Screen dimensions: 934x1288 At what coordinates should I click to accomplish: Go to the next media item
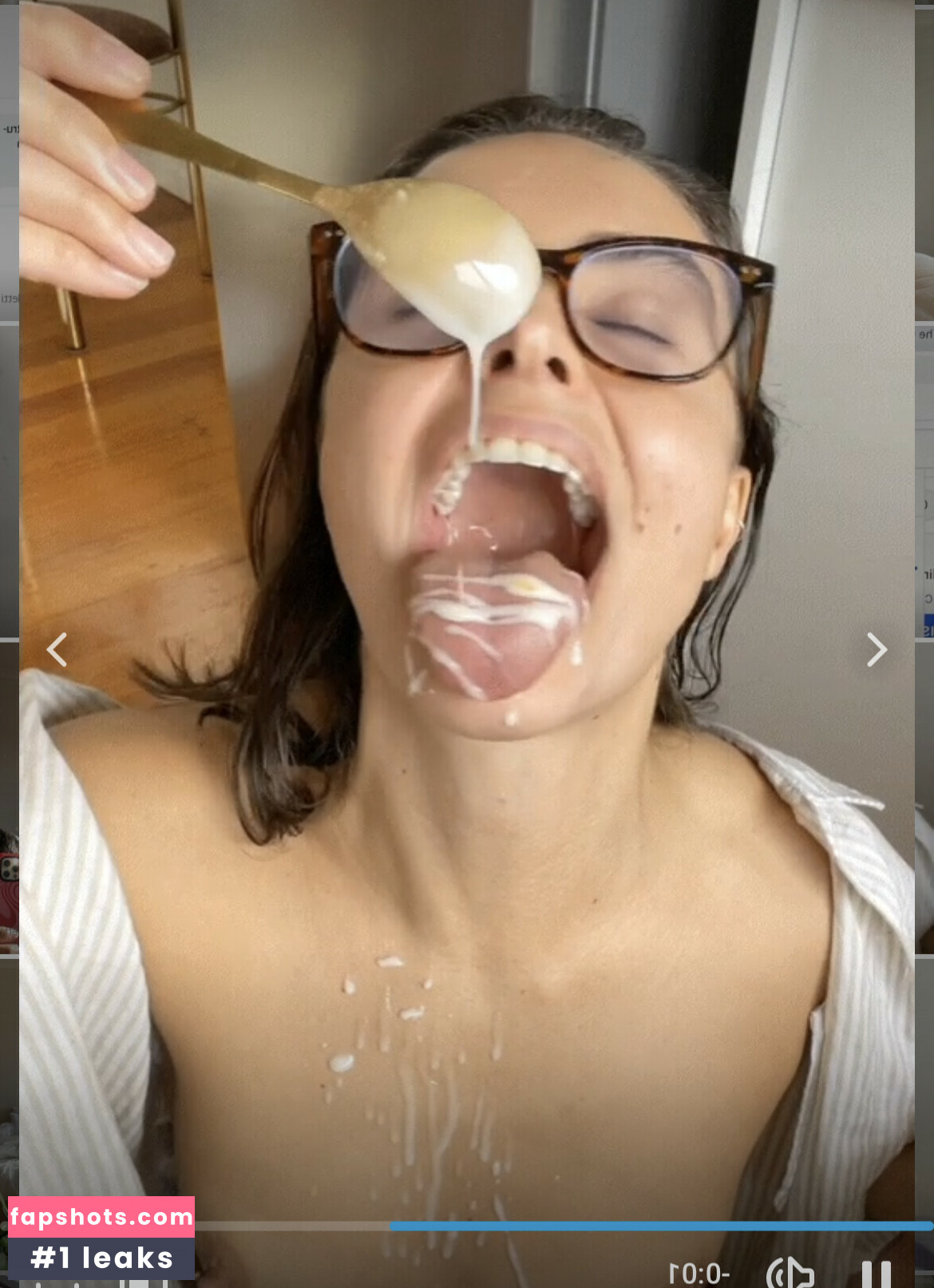click(876, 649)
